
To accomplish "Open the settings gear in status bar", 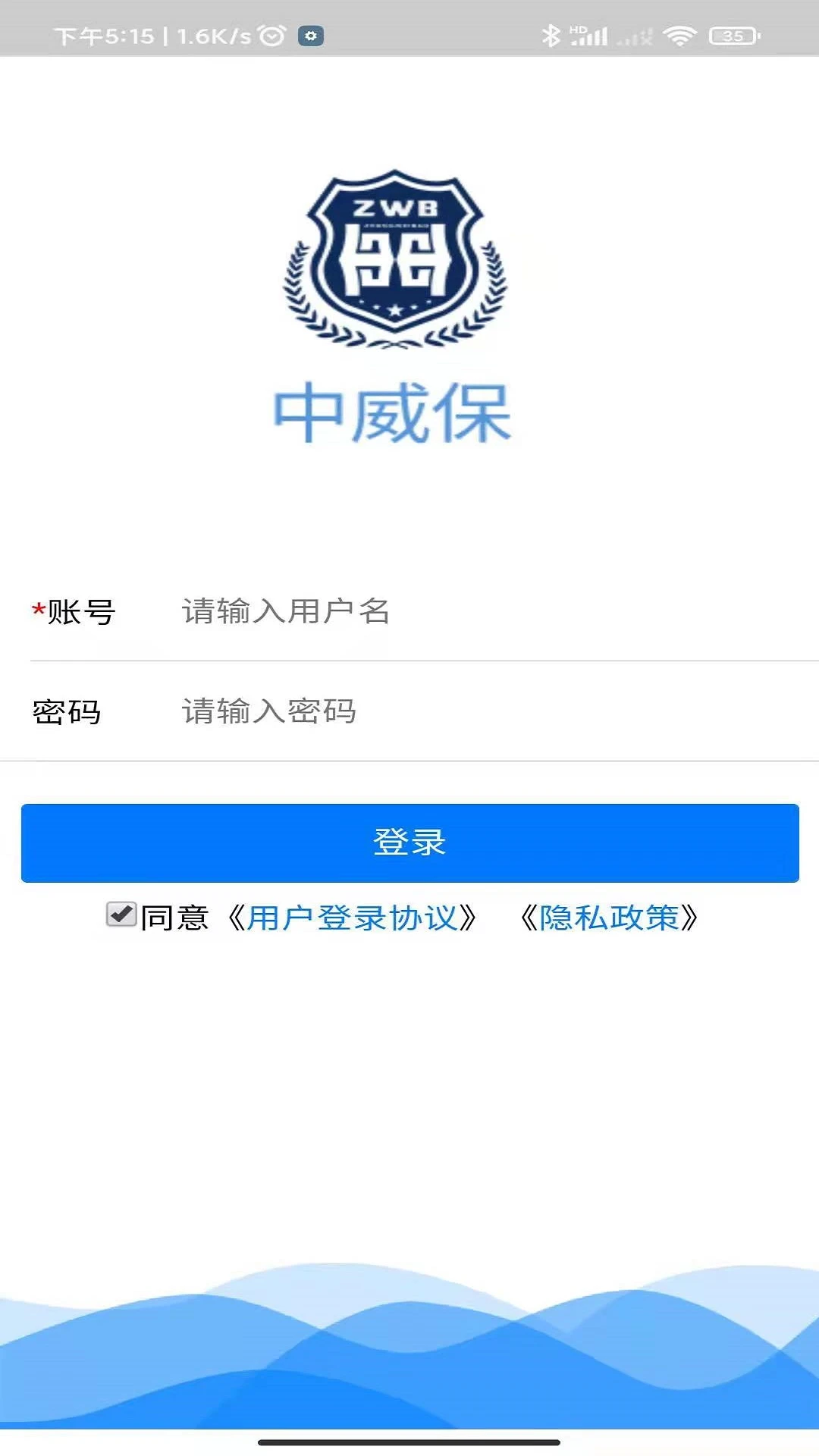I will [x=311, y=35].
